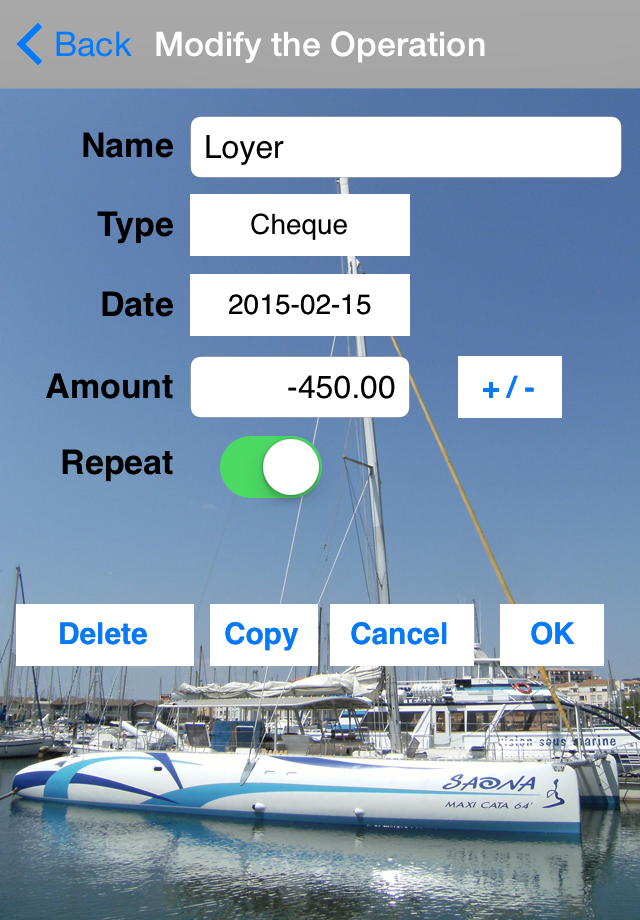Image resolution: width=640 pixels, height=920 pixels.
Task: Pick a new date for 2015-02-15
Action: pyautogui.click(x=299, y=305)
